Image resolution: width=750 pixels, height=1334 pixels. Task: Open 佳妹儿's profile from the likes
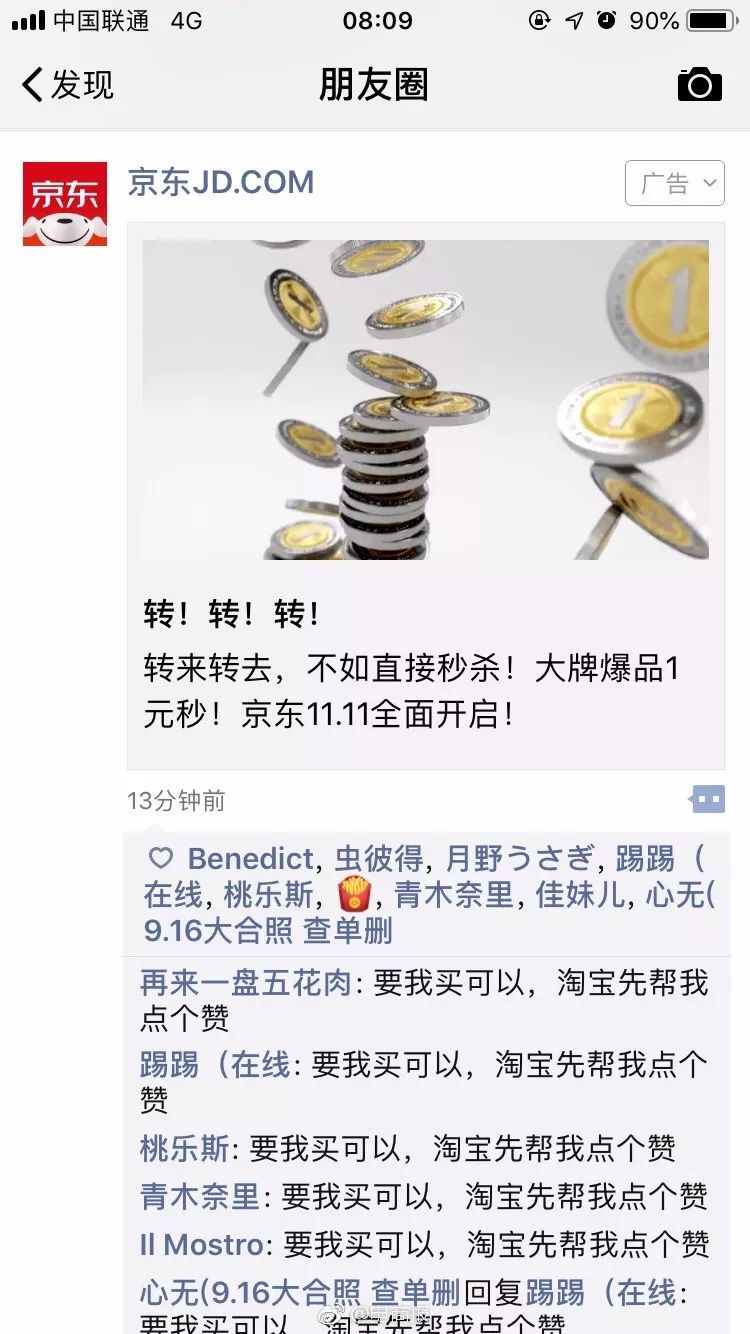pyautogui.click(x=582, y=894)
